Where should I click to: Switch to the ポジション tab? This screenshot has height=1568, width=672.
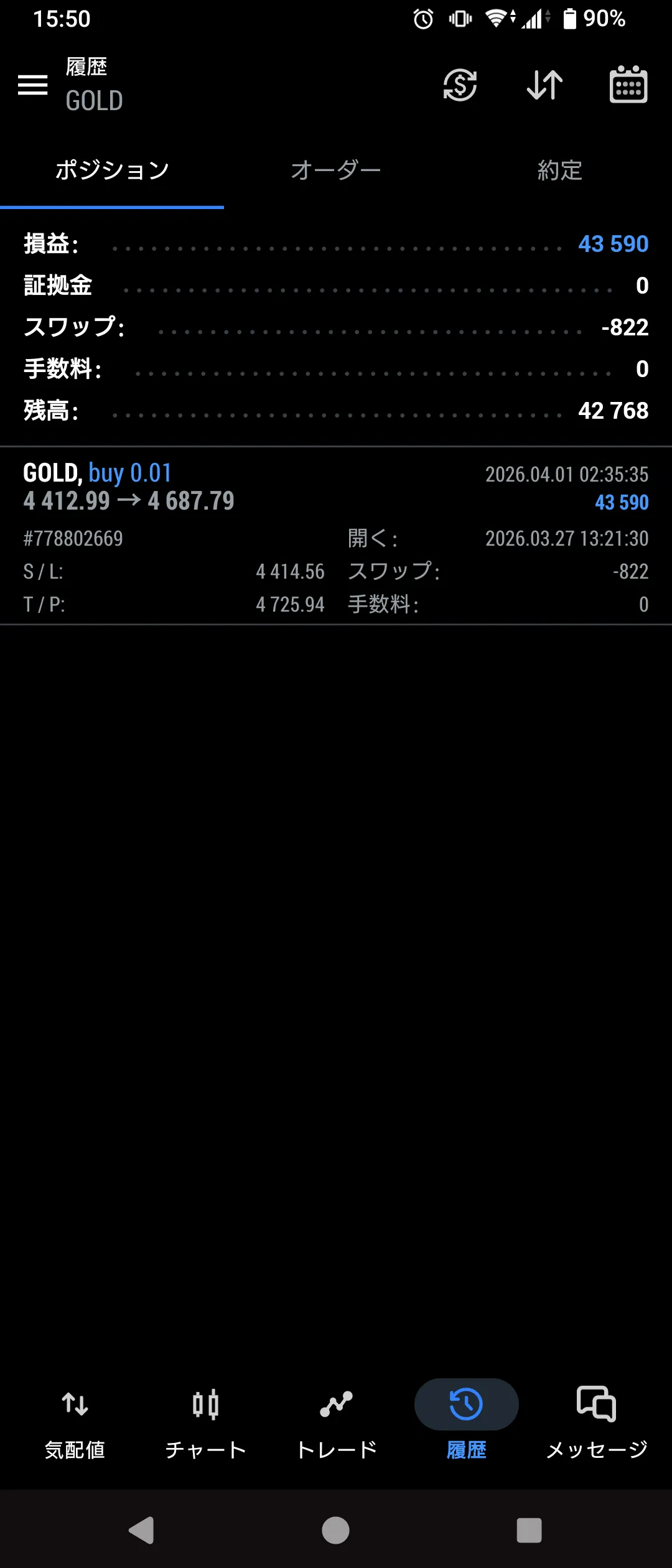(112, 170)
